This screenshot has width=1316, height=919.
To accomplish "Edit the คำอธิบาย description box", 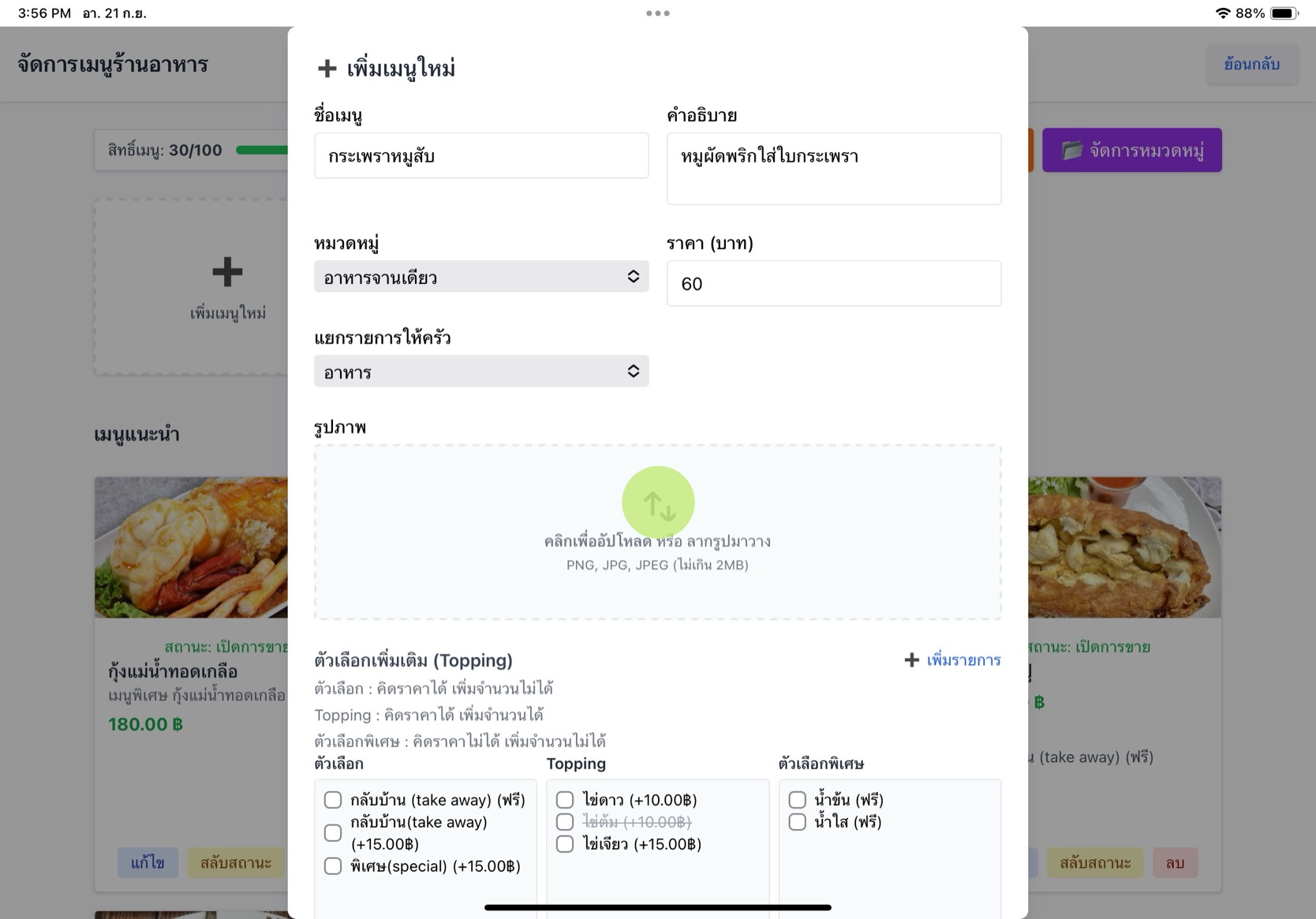I will pyautogui.click(x=833, y=168).
